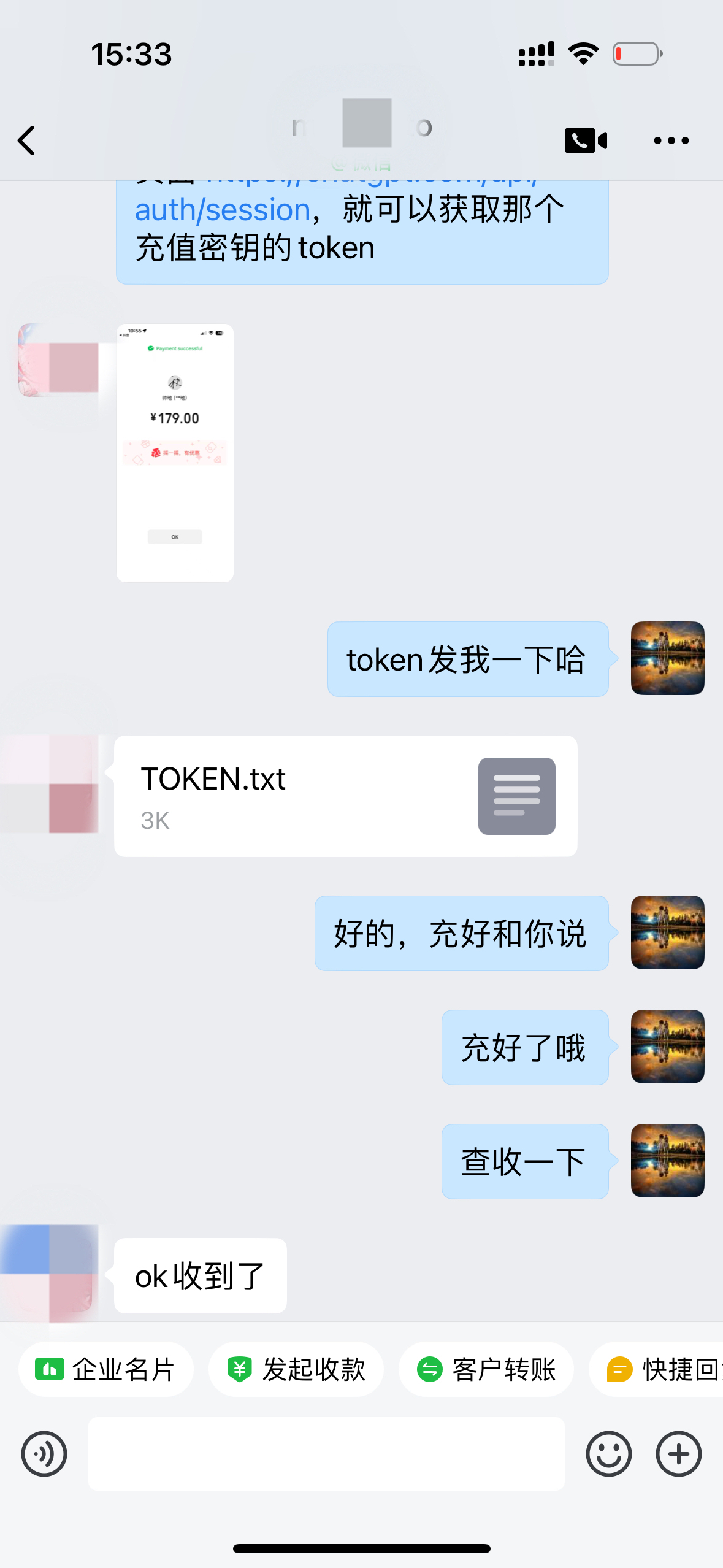Open the three-dot chat options menu
Viewport: 723px width, 1568px height.
pyautogui.click(x=671, y=140)
